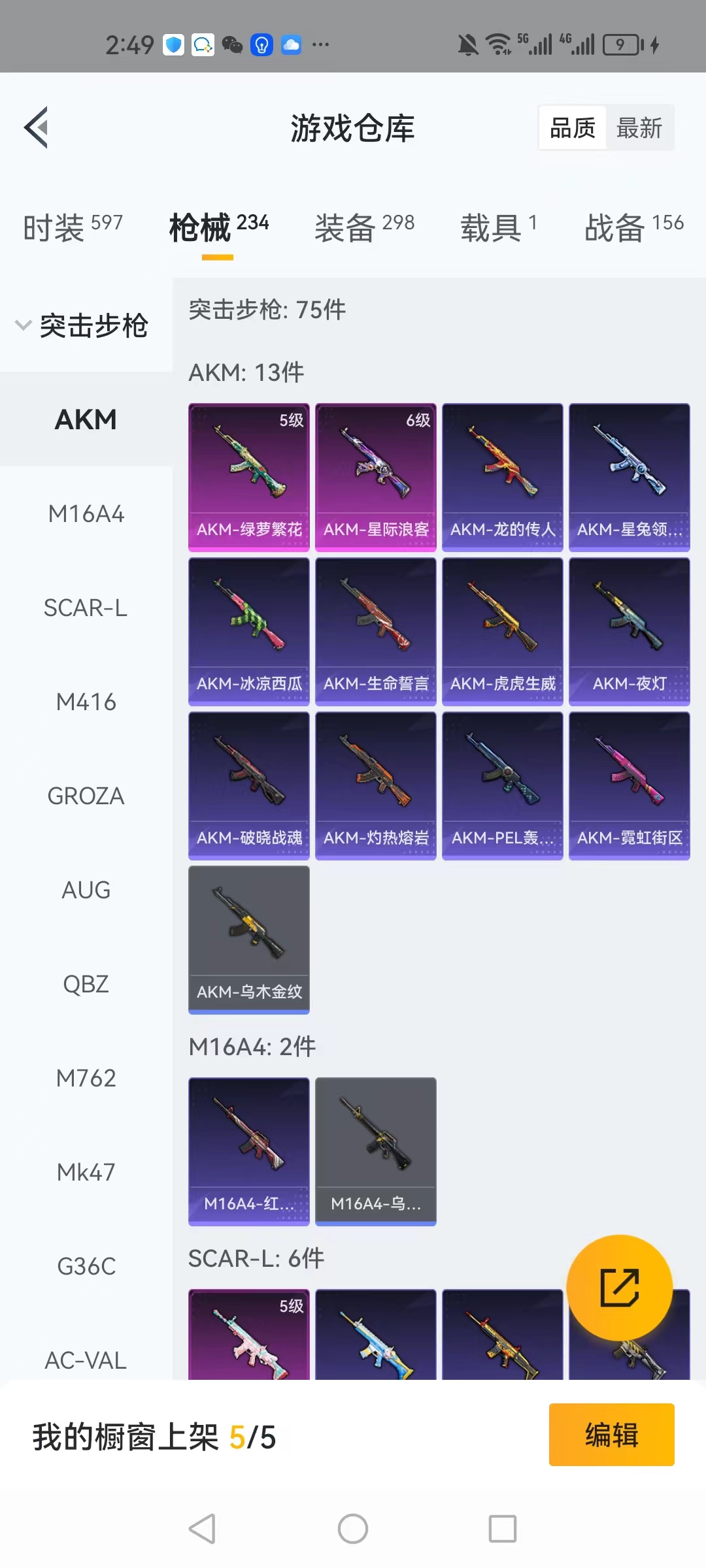706x1568 pixels.
Task: Open the AKM-乌木金纹 skin
Action: pyautogui.click(x=249, y=940)
